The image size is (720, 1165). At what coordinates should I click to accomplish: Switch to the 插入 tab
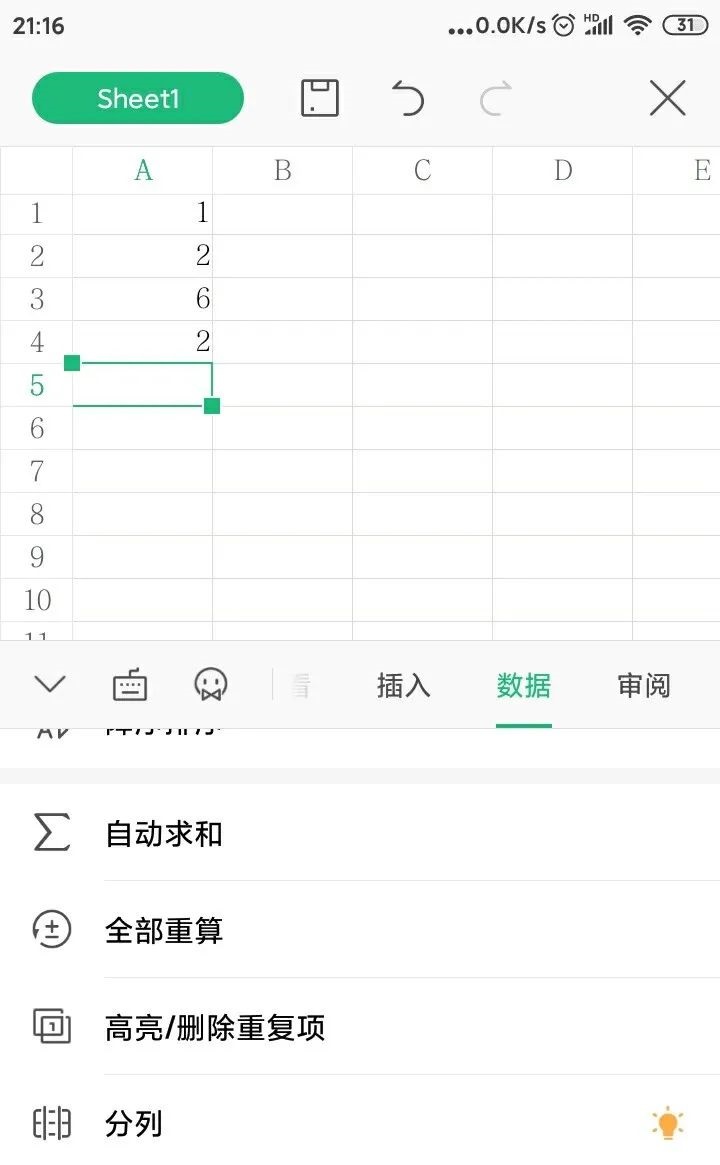[x=403, y=685]
